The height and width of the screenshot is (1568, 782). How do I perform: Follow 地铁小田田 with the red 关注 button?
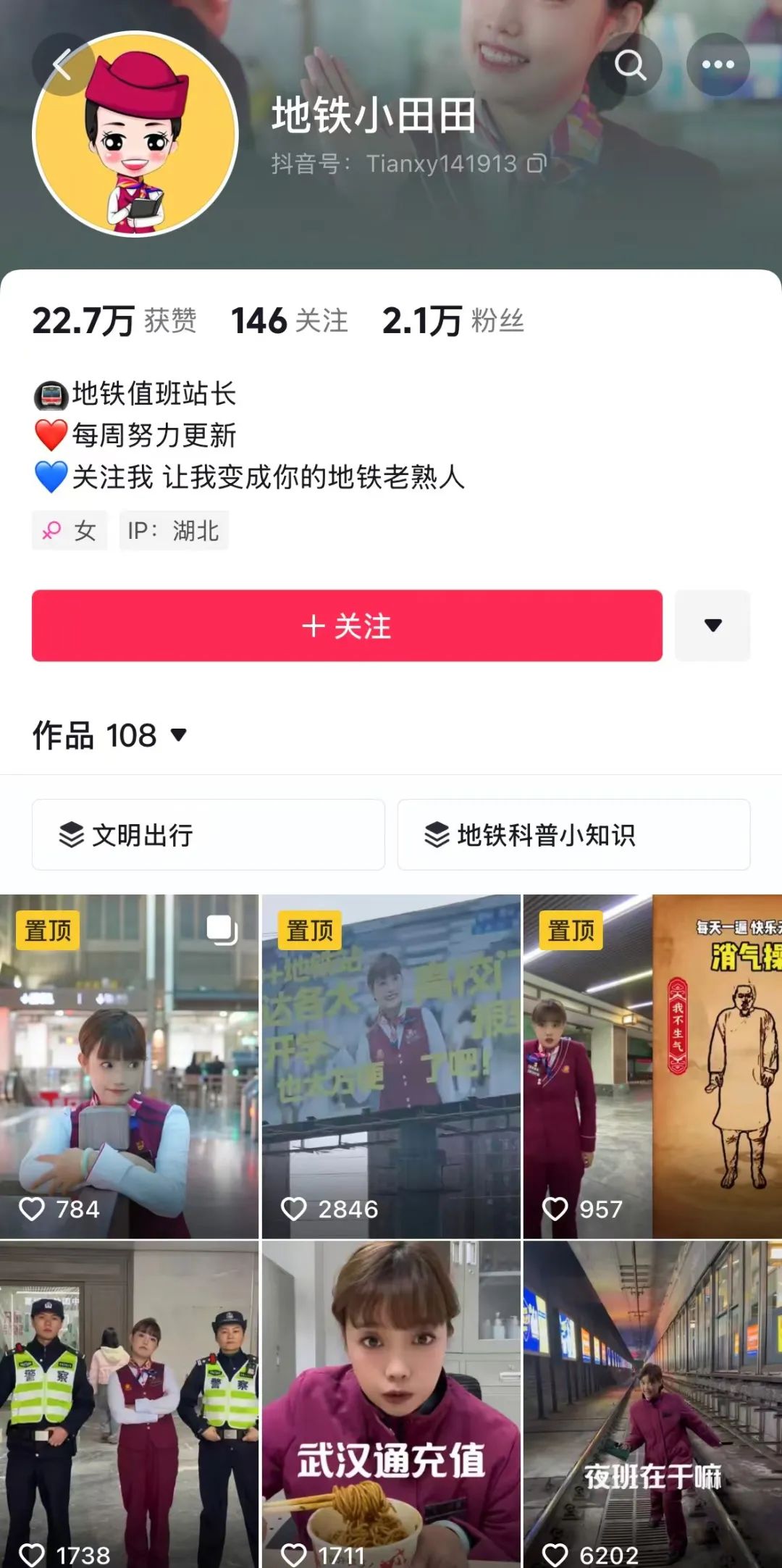pos(347,625)
